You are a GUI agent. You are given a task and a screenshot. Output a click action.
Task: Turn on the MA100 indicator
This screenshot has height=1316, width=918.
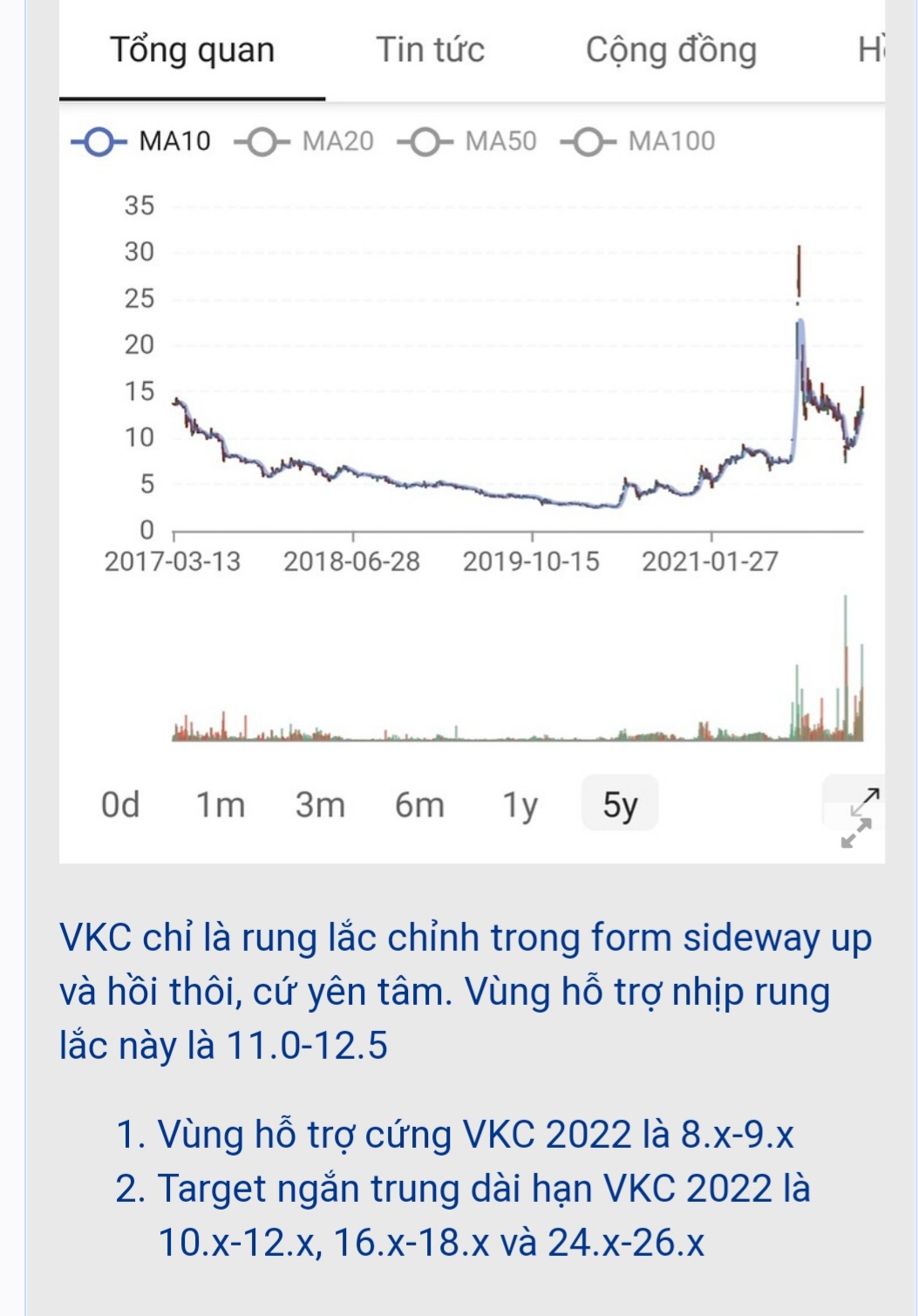pyautogui.click(x=637, y=141)
